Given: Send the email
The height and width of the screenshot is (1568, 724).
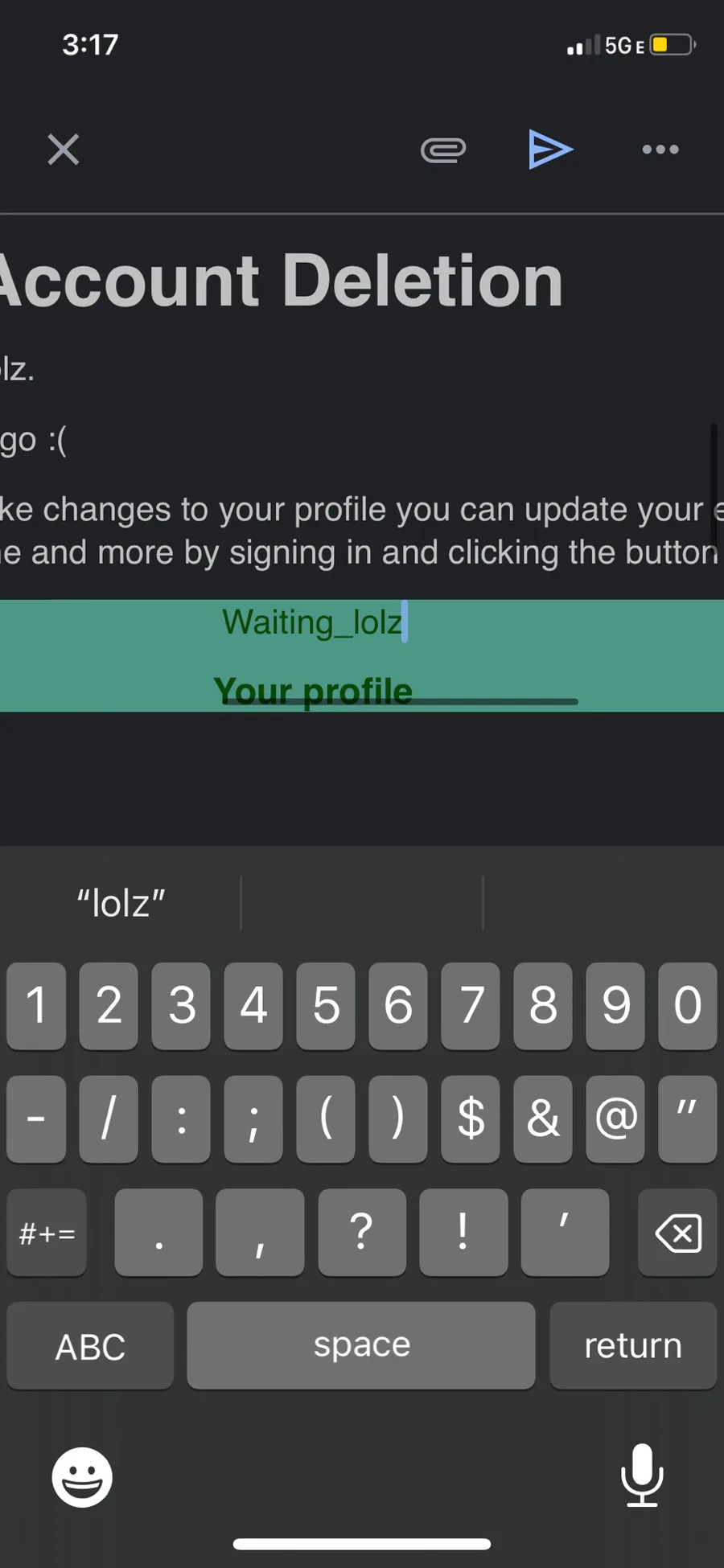Looking at the screenshot, I should (x=550, y=150).
